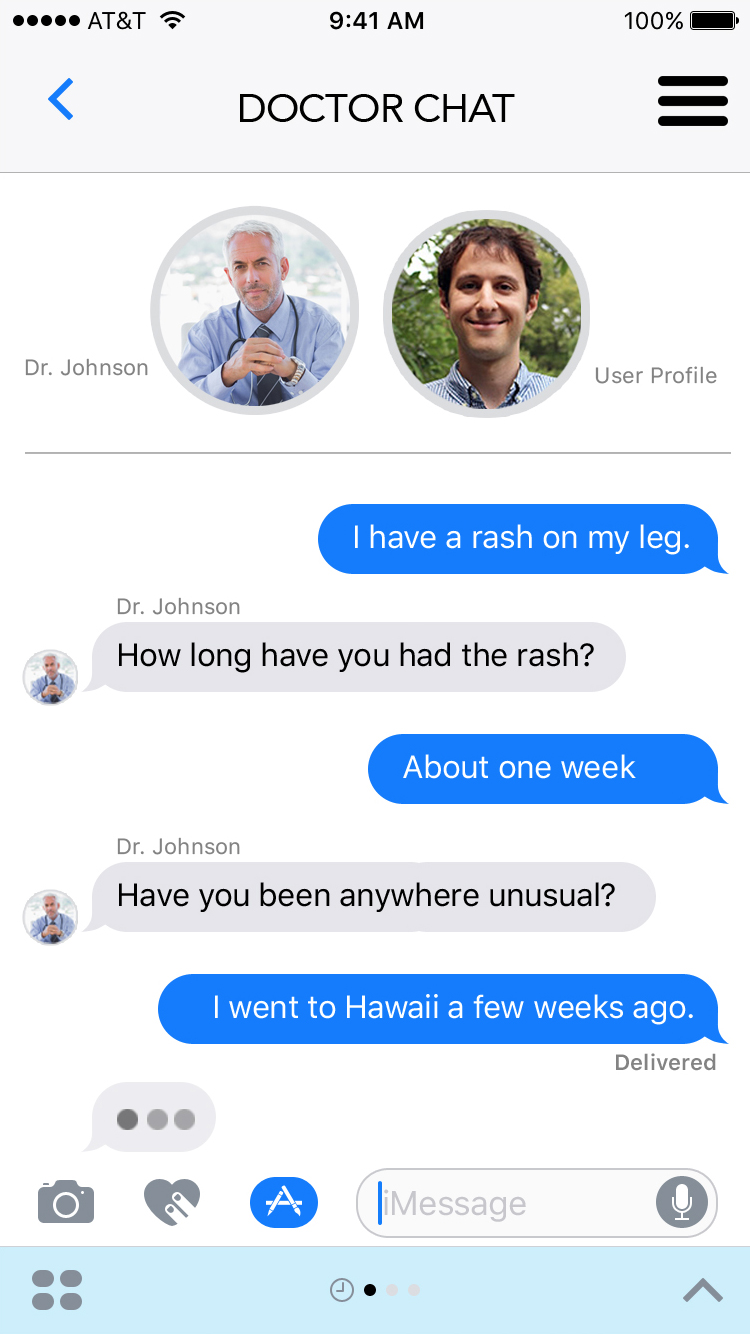The height and width of the screenshot is (1334, 750).
Task: Open the app drawer grid icon
Action: point(57,1290)
